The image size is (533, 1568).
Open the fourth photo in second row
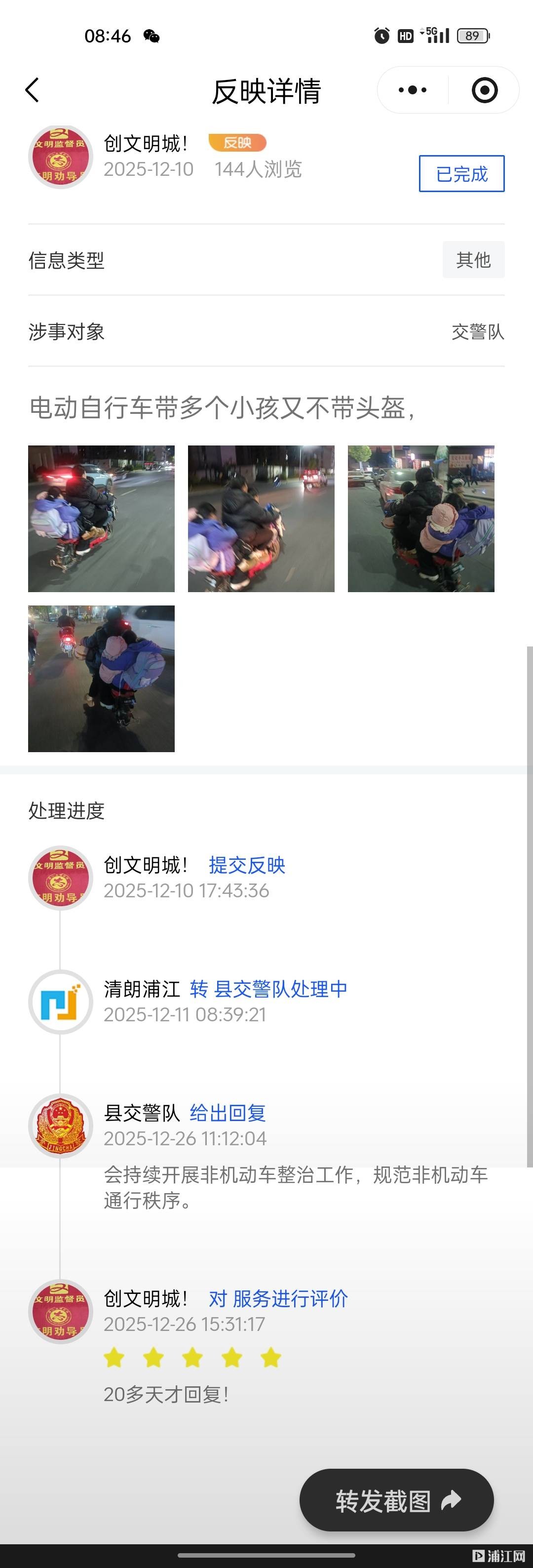click(x=101, y=679)
